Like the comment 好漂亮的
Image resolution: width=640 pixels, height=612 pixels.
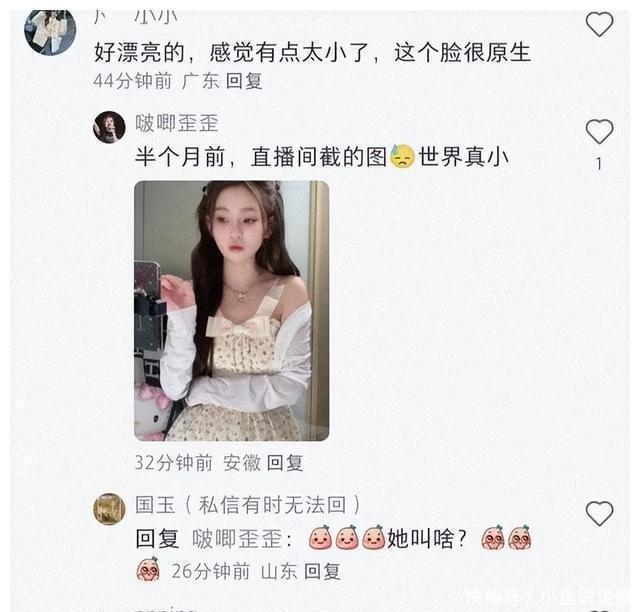click(599, 24)
